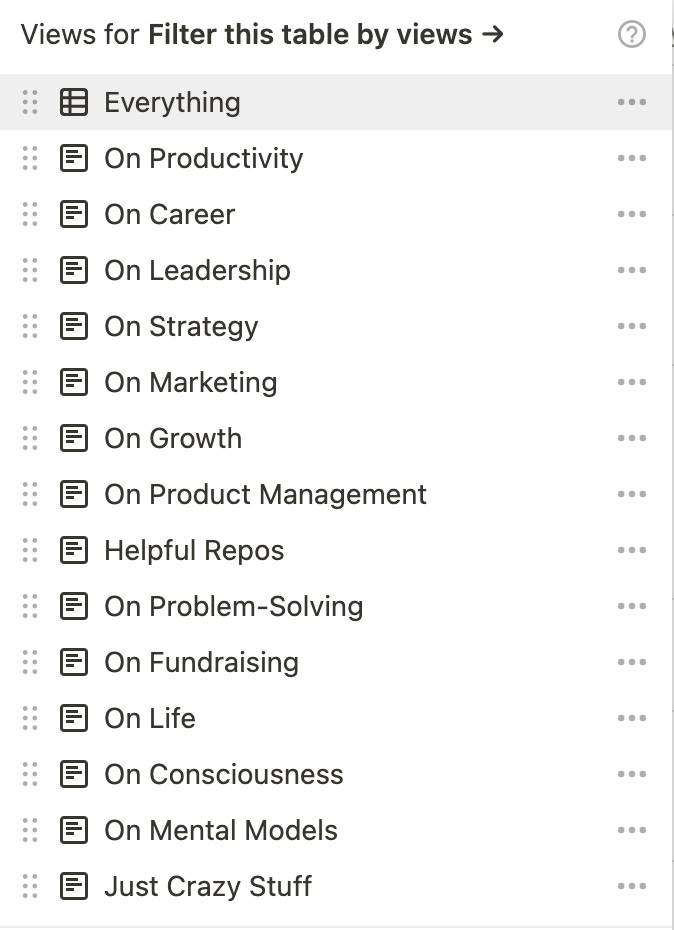Switch to the Helpful Repos view
674x930 pixels.
[x=194, y=550]
